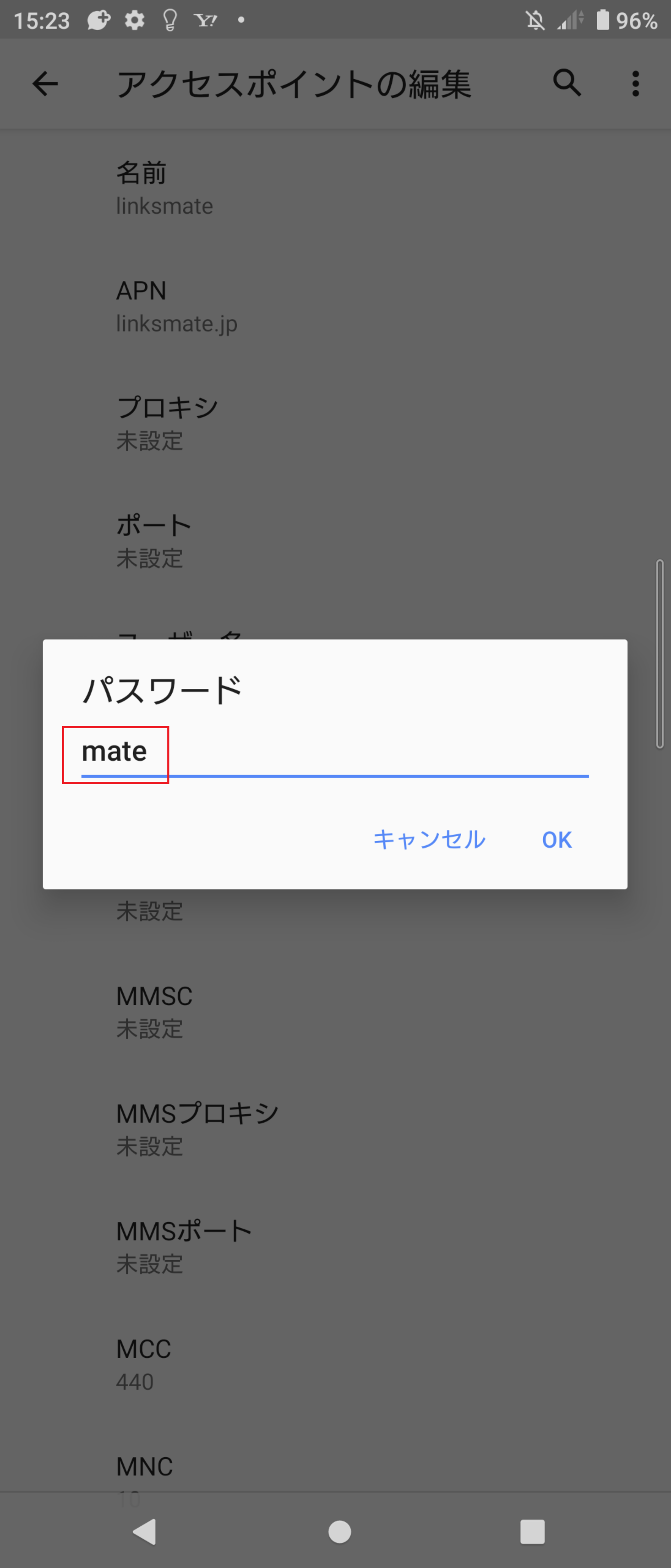Tap the battery indicator showing 96%
The image size is (671, 1568).
pyautogui.click(x=620, y=20)
